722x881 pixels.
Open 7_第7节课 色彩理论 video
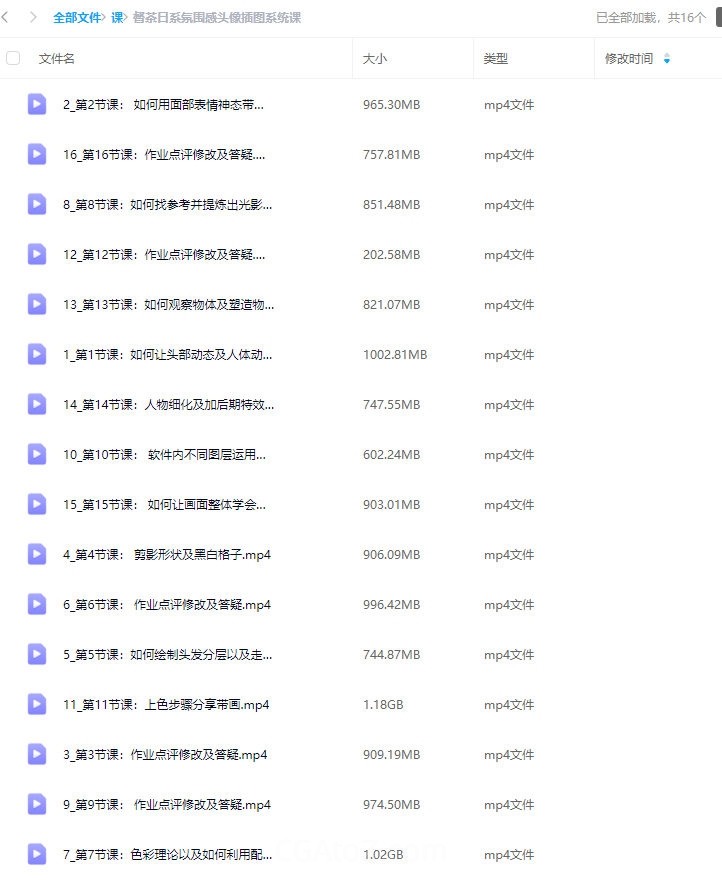coord(167,854)
